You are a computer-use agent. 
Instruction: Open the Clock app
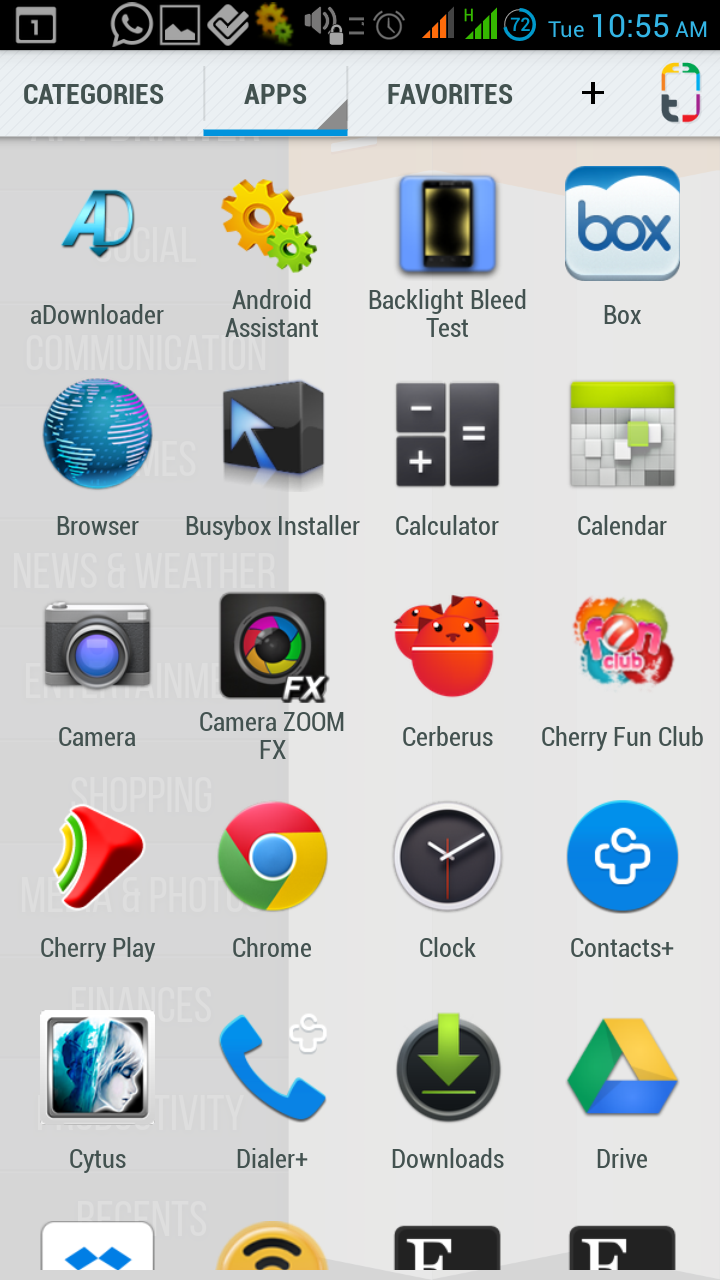(447, 857)
